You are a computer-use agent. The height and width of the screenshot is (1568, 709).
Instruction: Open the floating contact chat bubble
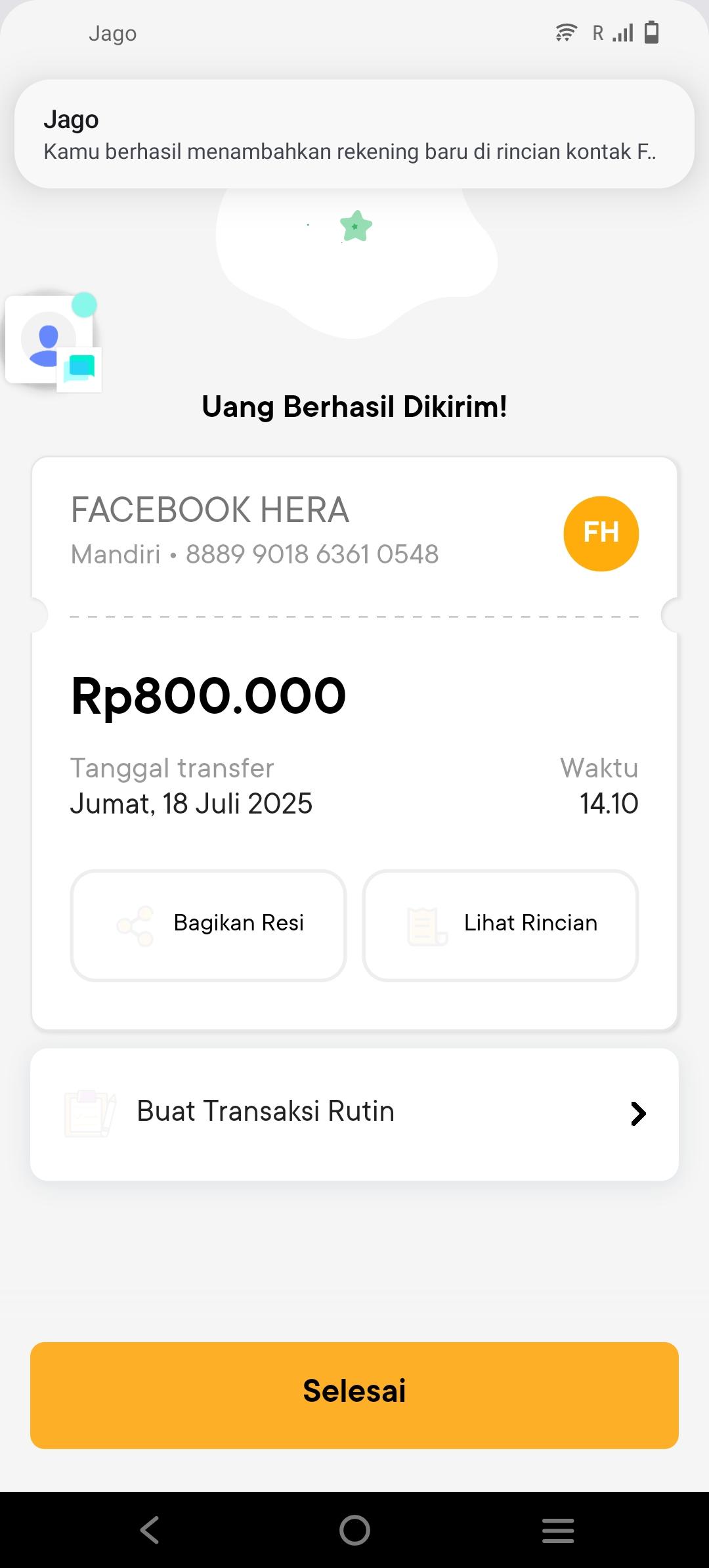coord(53,341)
